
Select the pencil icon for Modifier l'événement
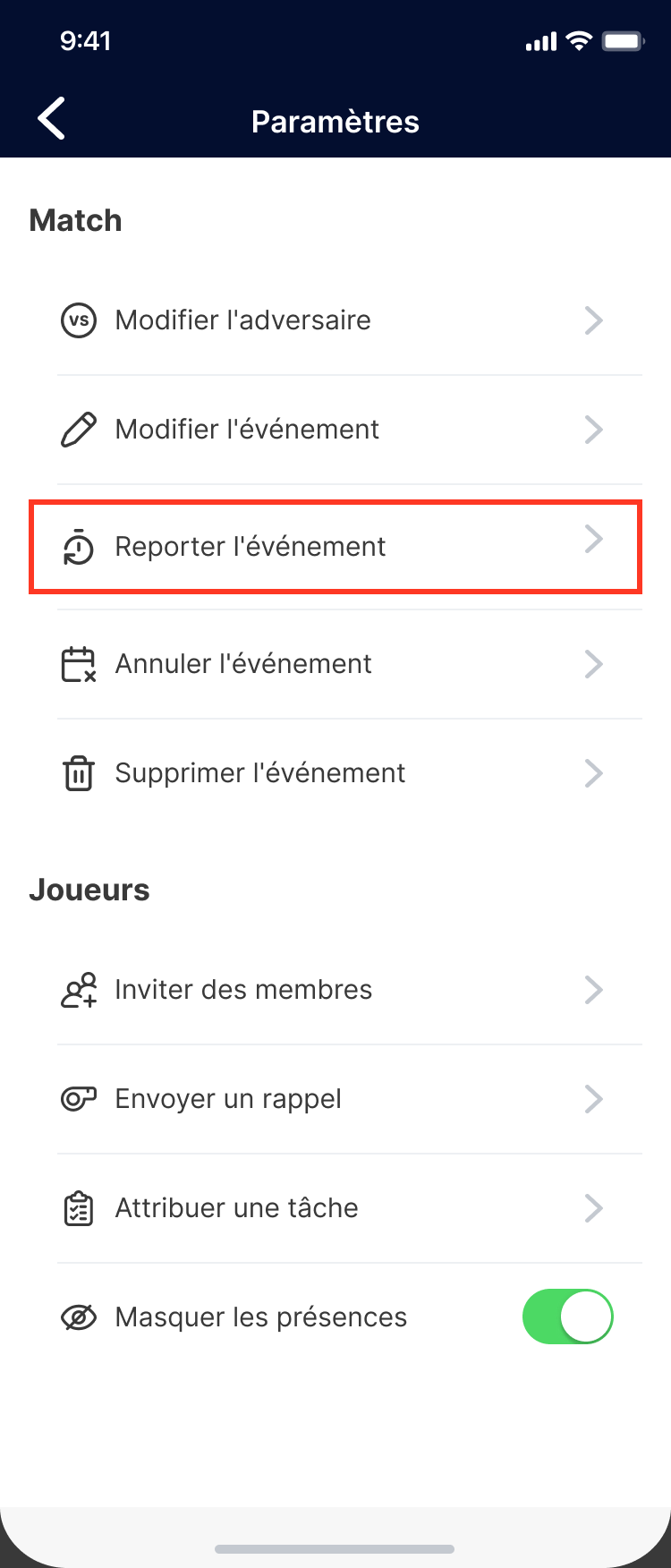pyautogui.click(x=79, y=429)
